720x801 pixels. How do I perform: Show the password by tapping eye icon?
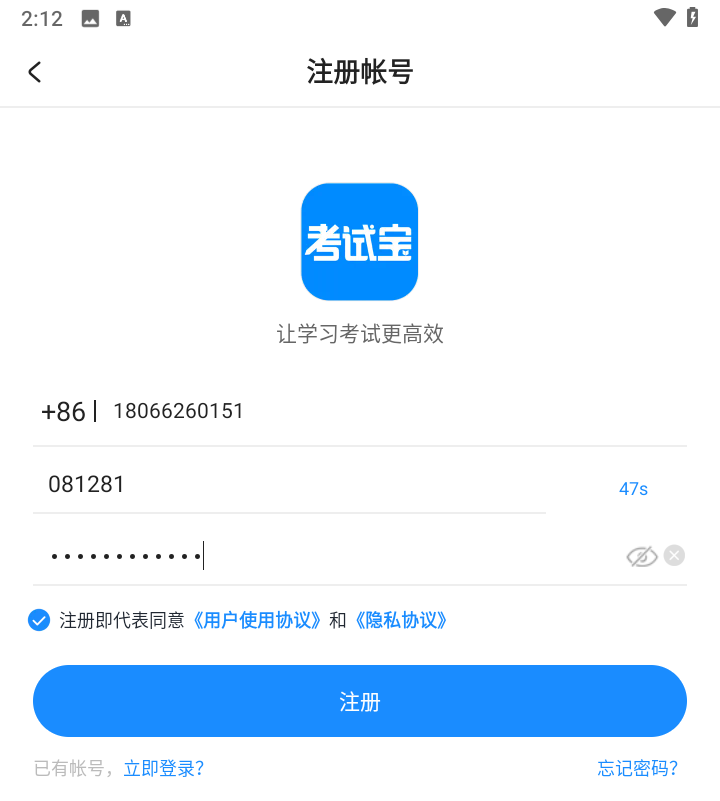click(x=642, y=555)
